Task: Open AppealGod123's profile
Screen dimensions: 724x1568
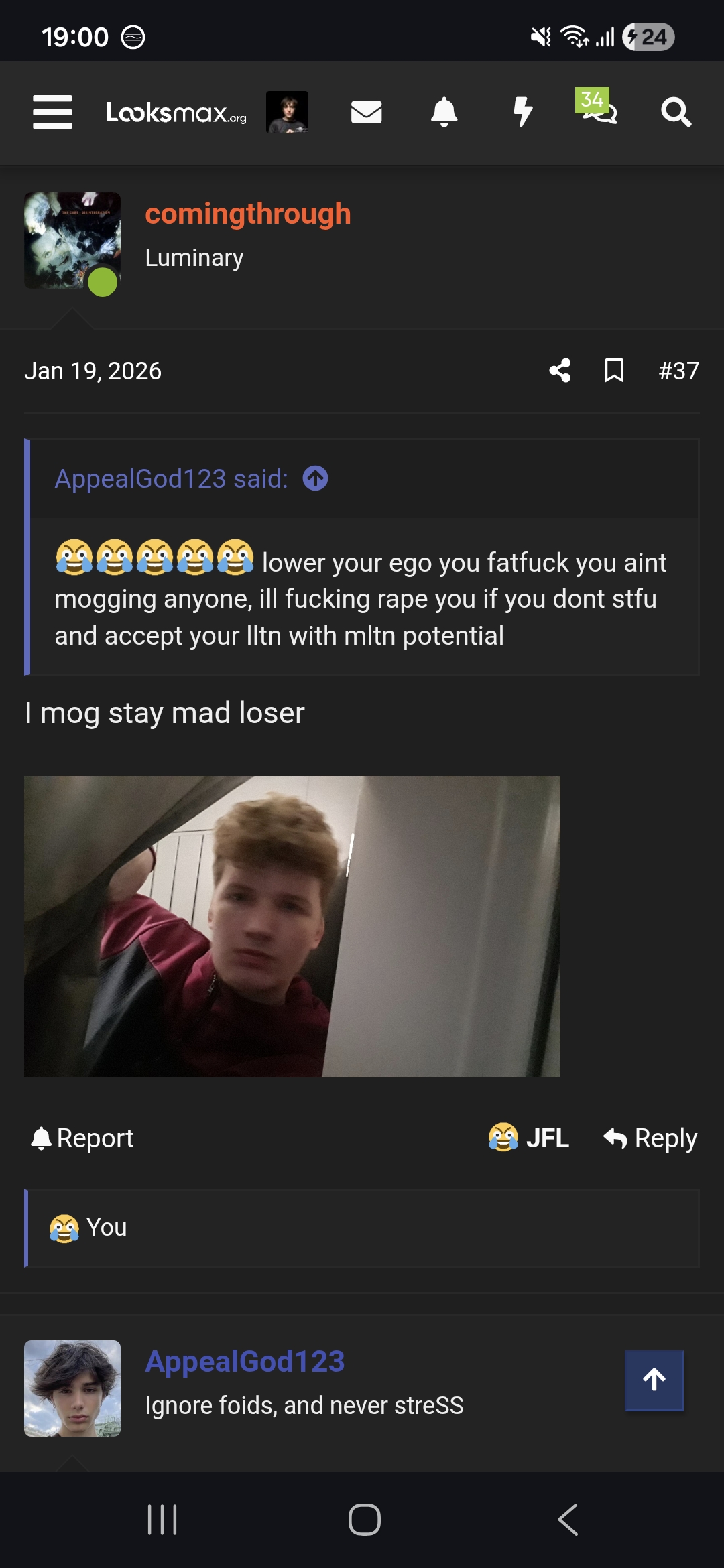Action: pyautogui.click(x=245, y=1362)
